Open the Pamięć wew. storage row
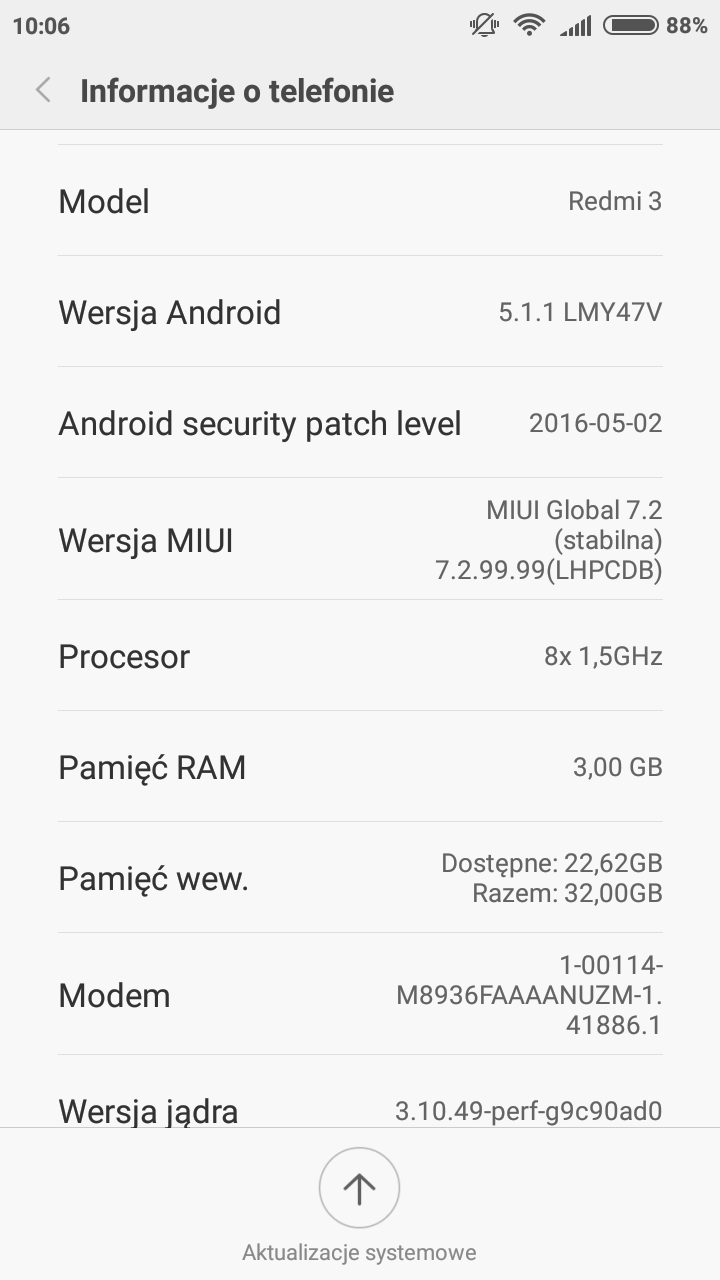Viewport: 720px width, 1280px height. pyautogui.click(x=360, y=878)
